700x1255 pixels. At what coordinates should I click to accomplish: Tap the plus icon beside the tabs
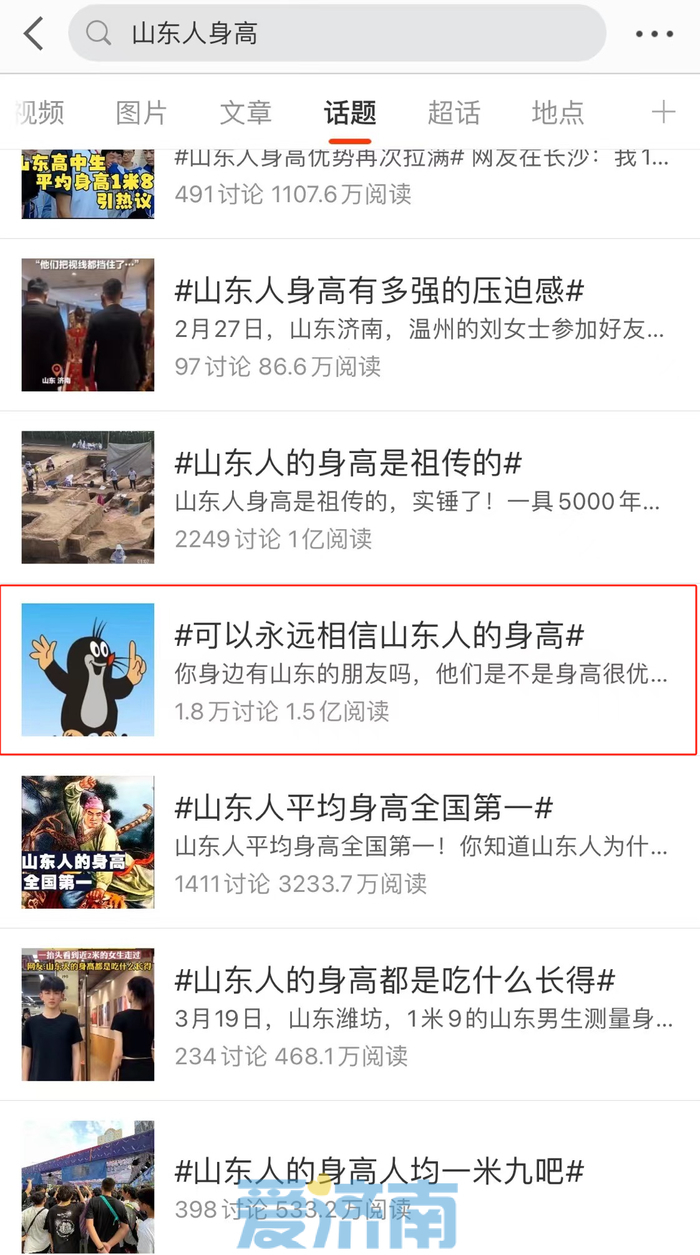click(663, 112)
